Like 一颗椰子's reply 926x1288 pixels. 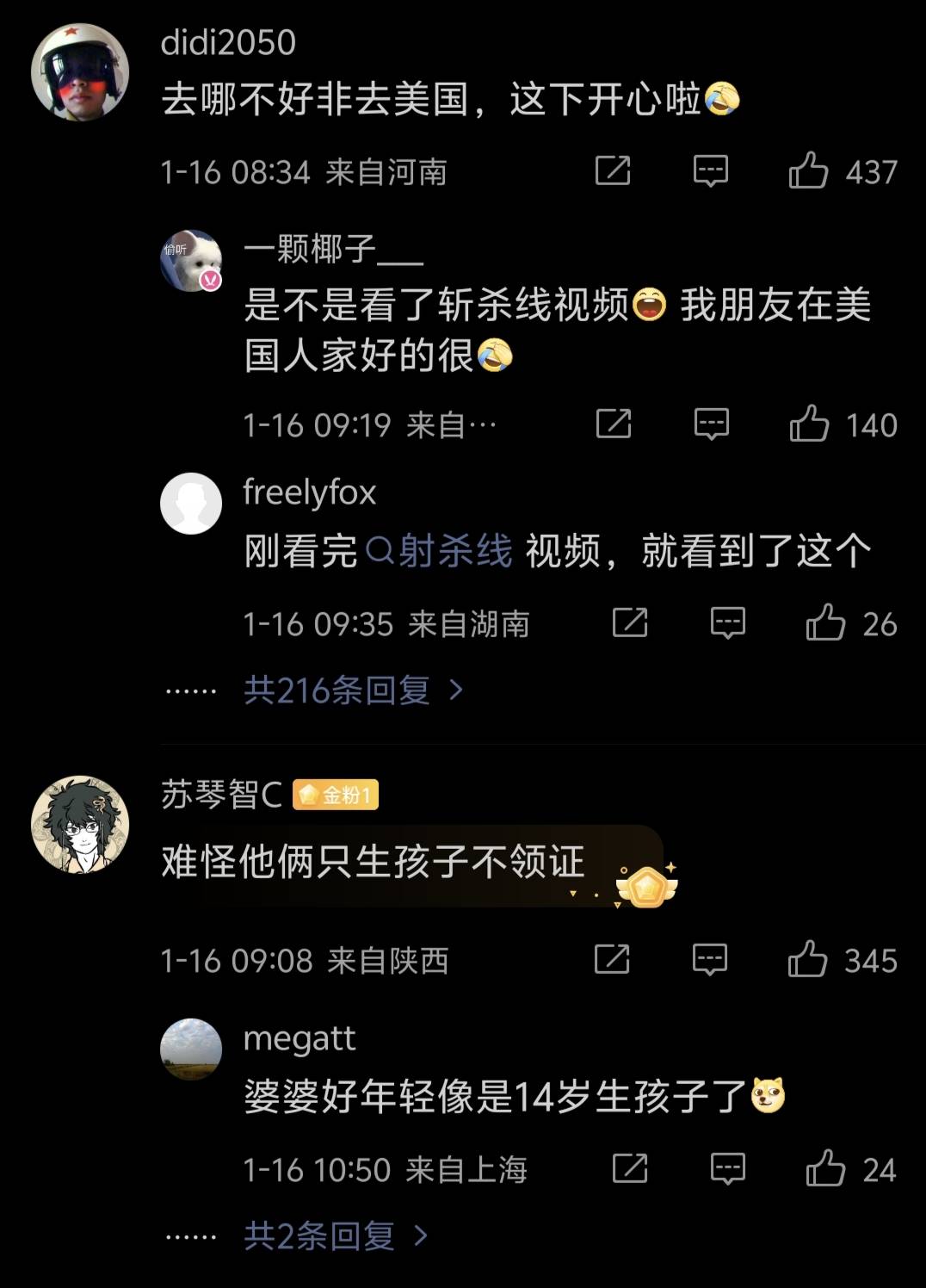(x=809, y=424)
